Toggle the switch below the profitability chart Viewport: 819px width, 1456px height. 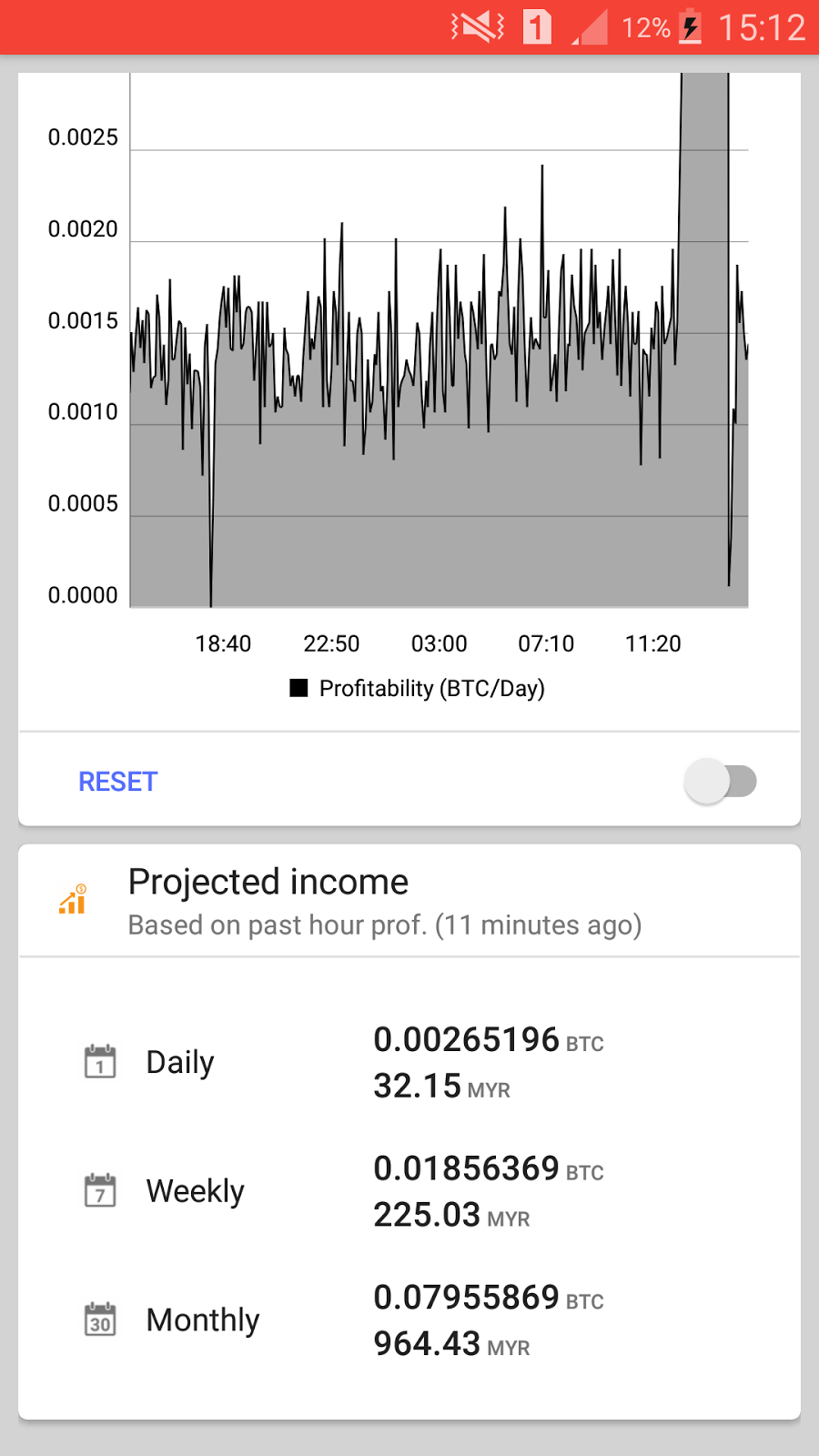coord(721,782)
